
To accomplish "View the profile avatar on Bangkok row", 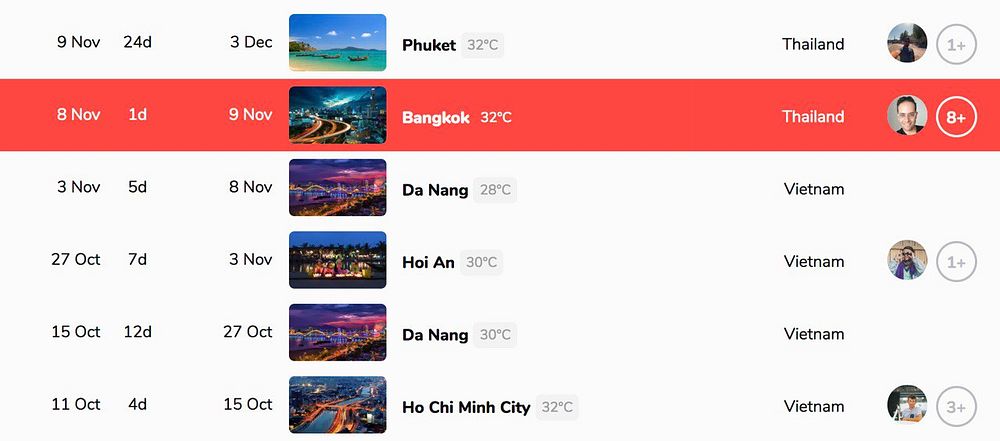I will click(907, 116).
